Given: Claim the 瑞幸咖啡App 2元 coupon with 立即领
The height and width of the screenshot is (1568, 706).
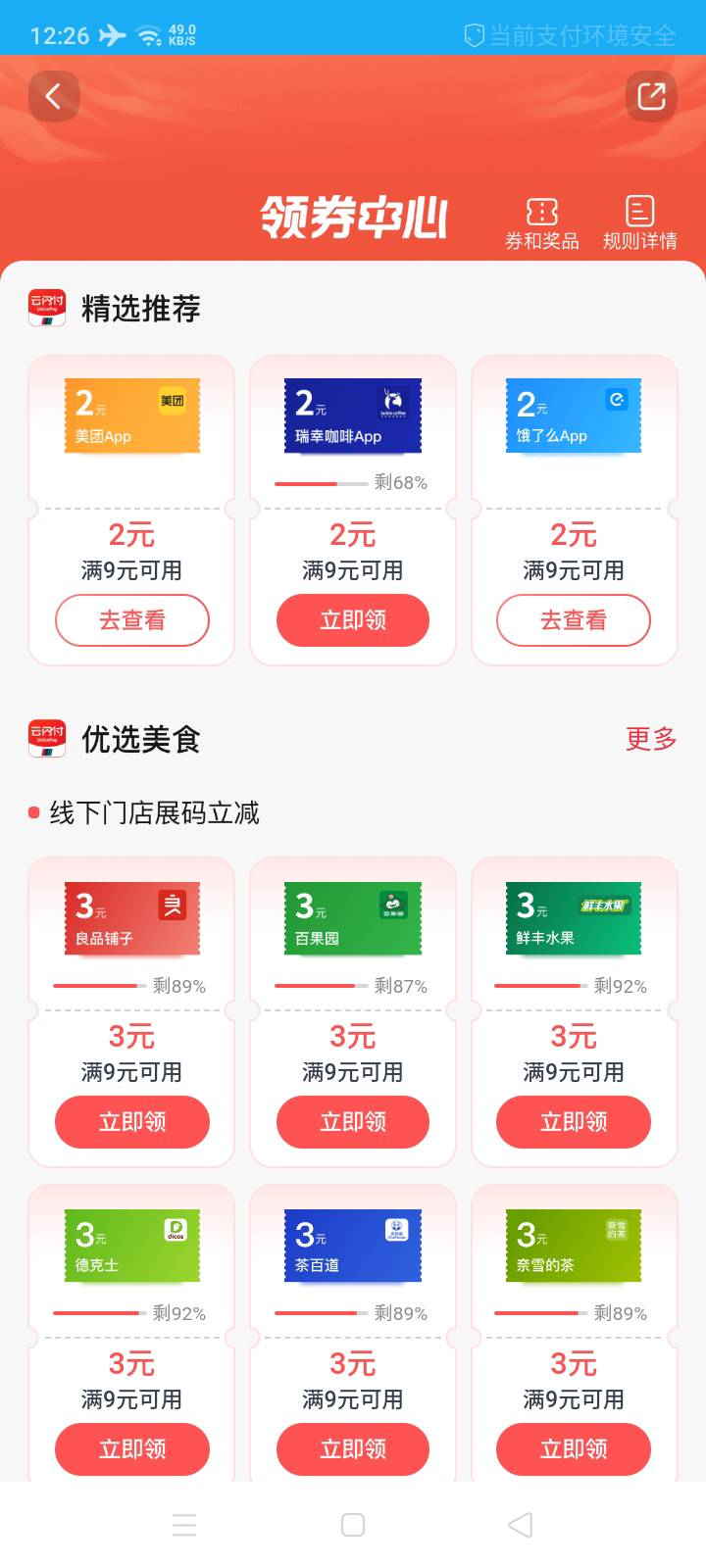Looking at the screenshot, I should tap(353, 620).
